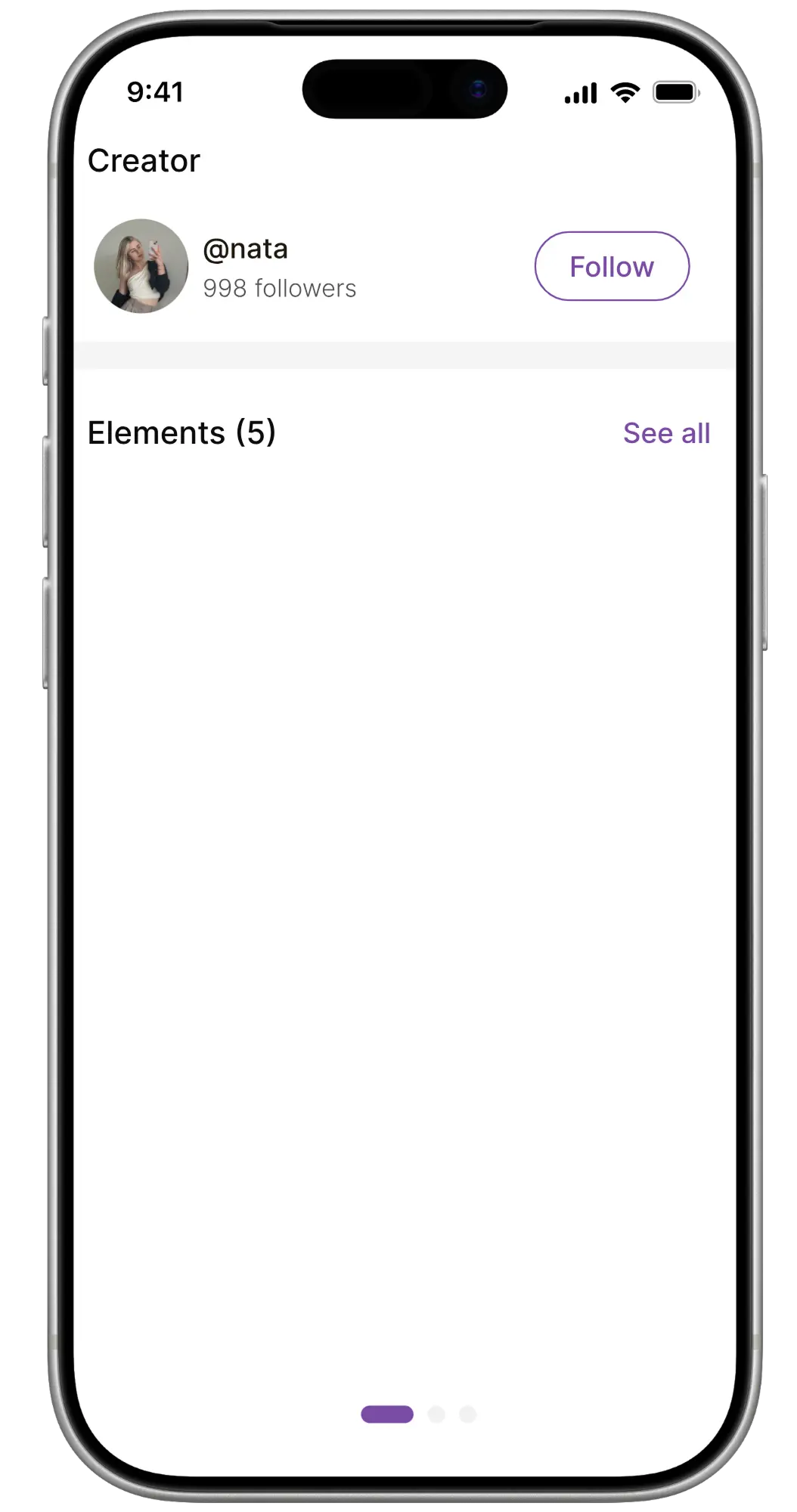This screenshot has height=1512, width=797.
Task: Open @nata's profile picture
Action: point(141,266)
